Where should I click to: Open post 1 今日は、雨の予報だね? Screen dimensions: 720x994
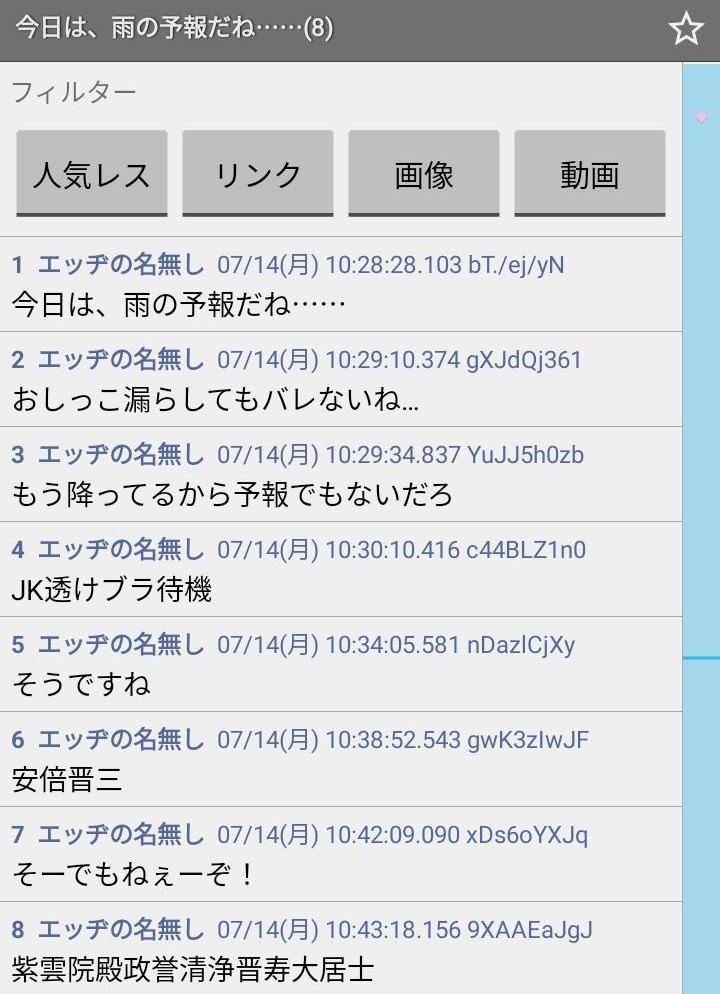pyautogui.click(x=340, y=285)
